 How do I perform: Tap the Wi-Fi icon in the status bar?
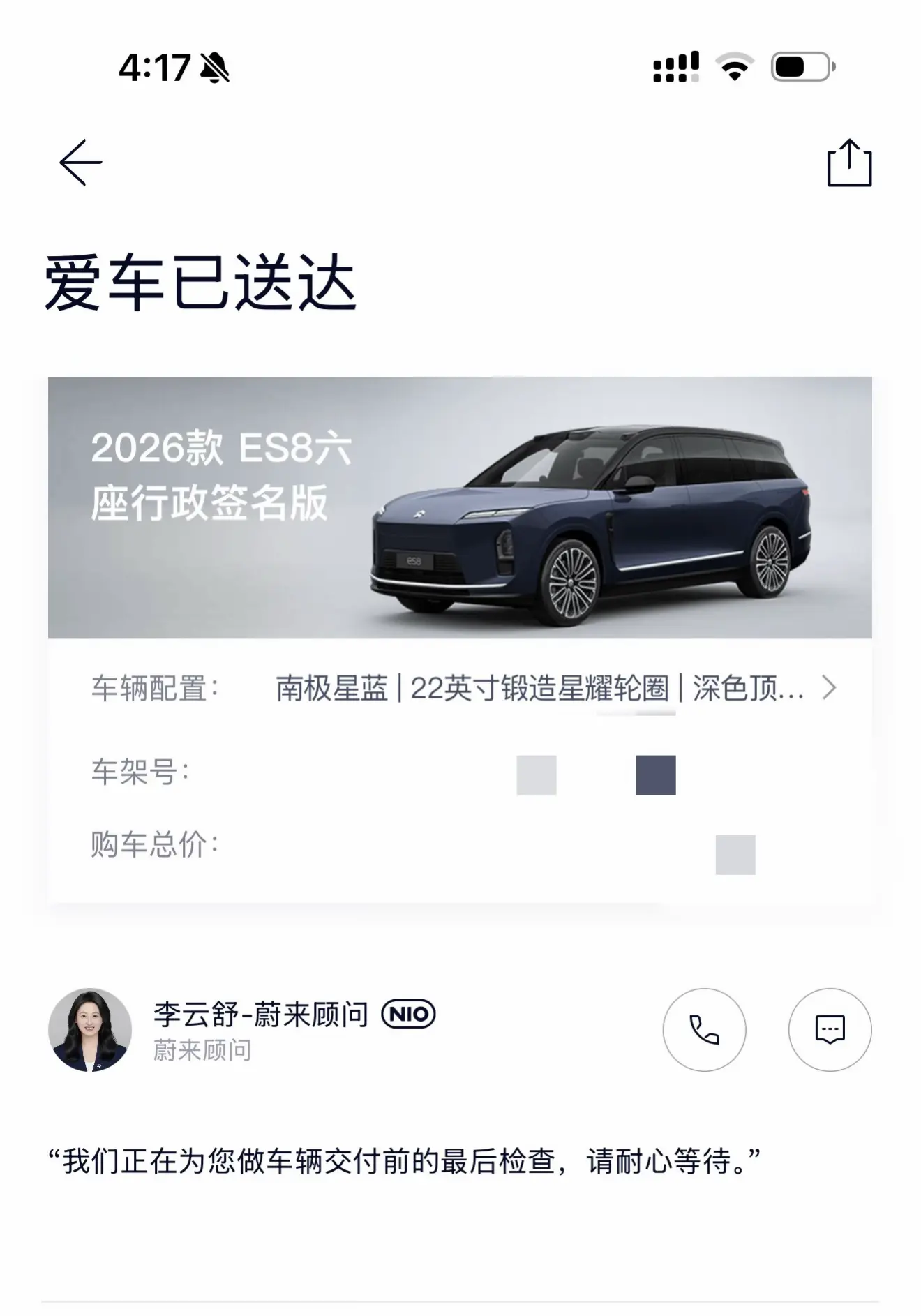point(731,66)
